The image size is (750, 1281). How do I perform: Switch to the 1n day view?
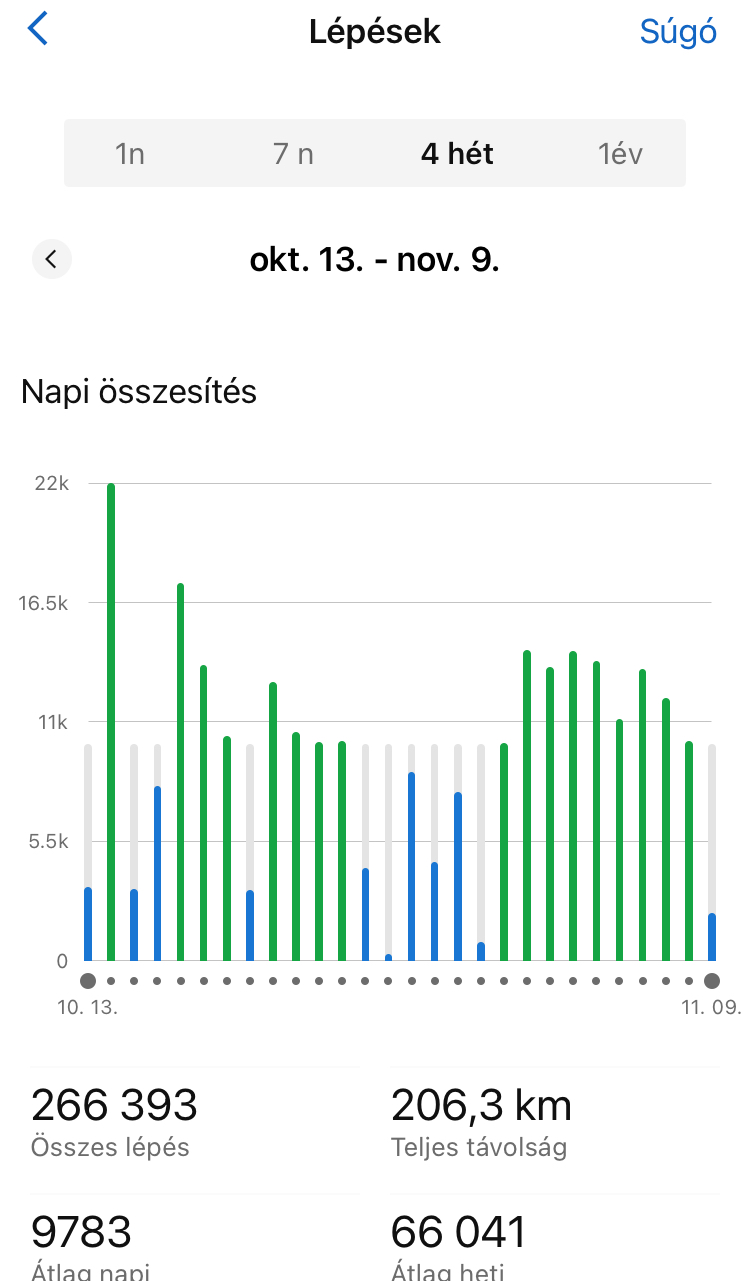130,154
